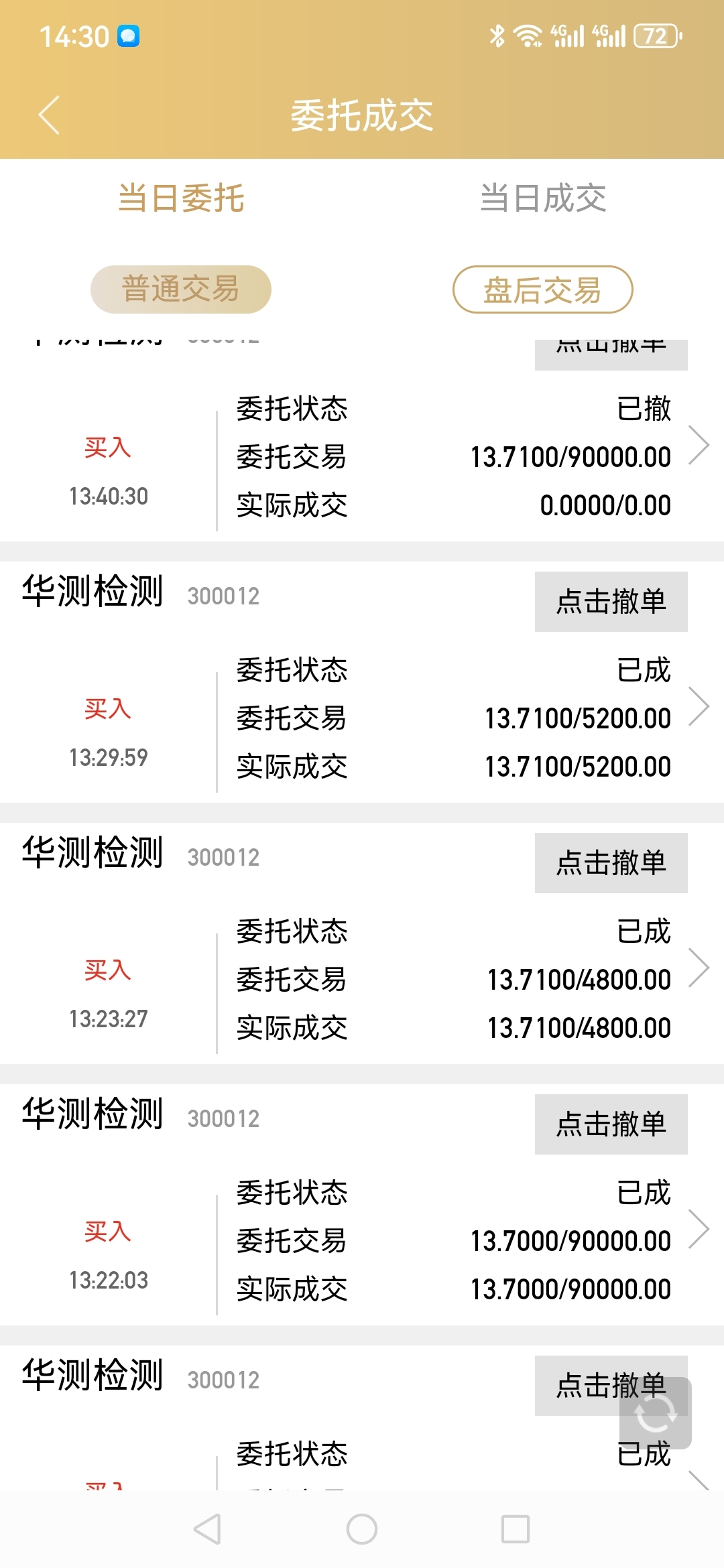
Task: Switch to the 当日成交 tab
Action: click(x=543, y=198)
